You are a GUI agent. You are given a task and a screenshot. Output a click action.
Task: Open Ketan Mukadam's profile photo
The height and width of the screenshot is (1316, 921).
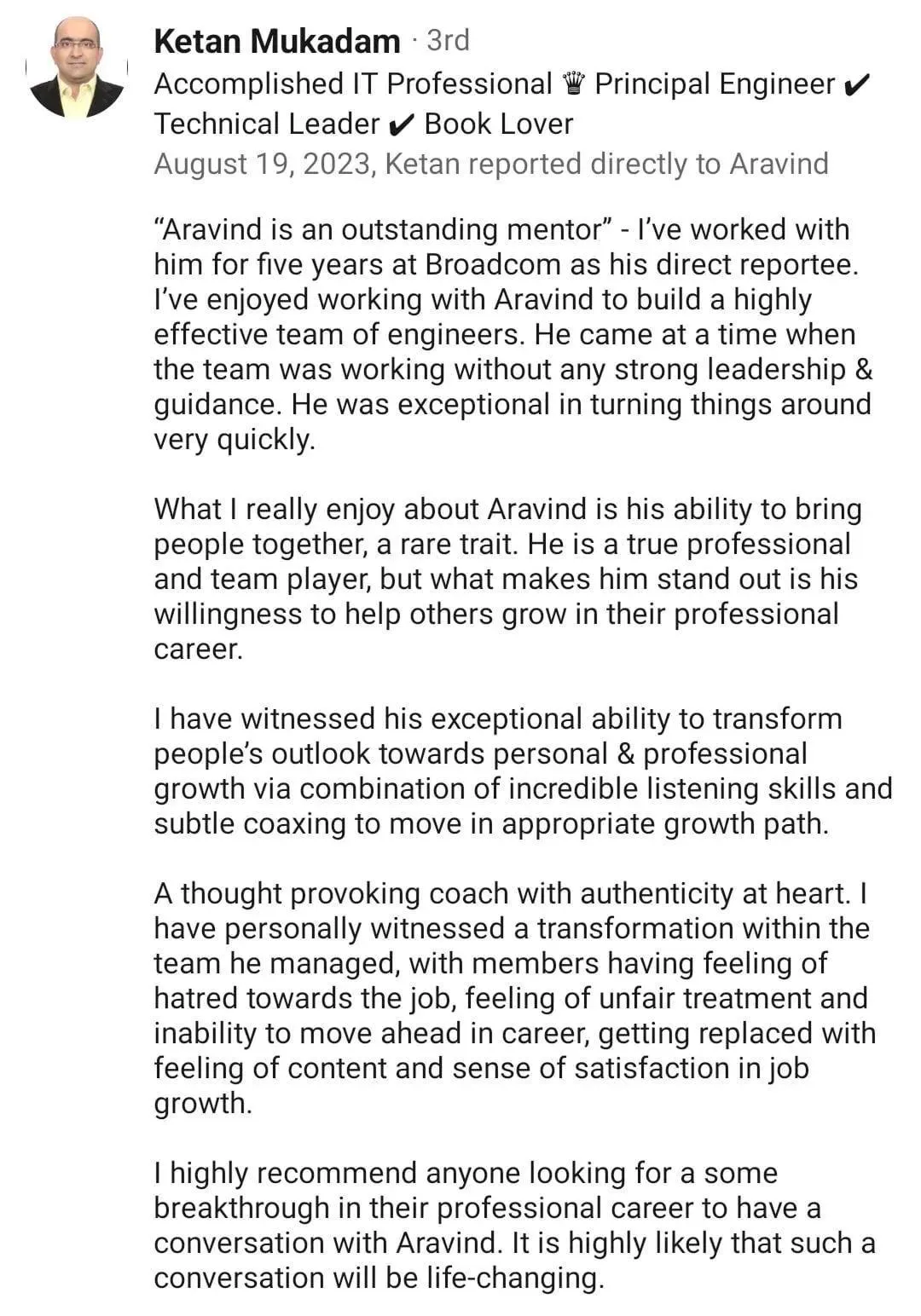tap(76, 67)
